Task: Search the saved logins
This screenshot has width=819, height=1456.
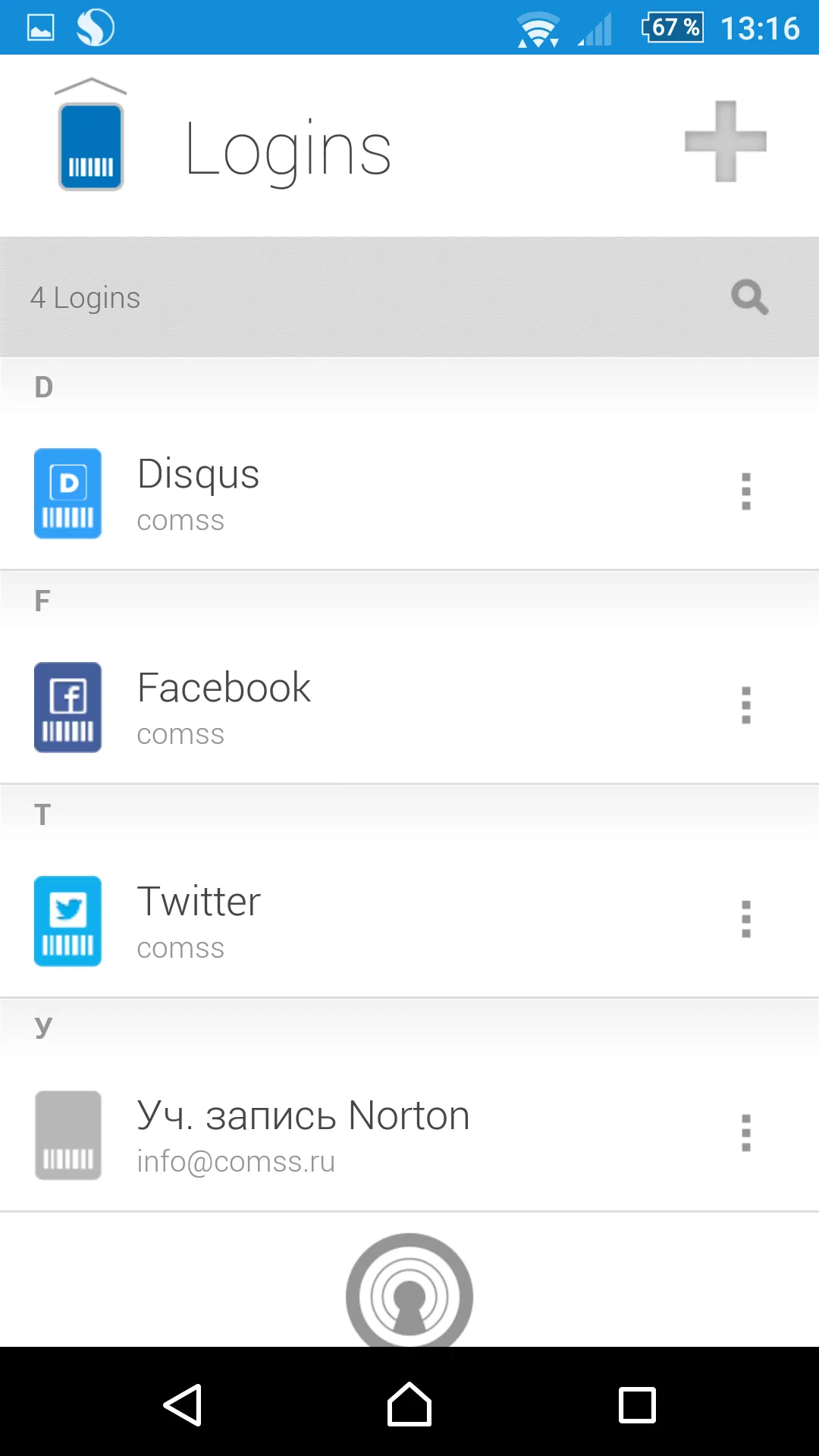Action: 749,297
